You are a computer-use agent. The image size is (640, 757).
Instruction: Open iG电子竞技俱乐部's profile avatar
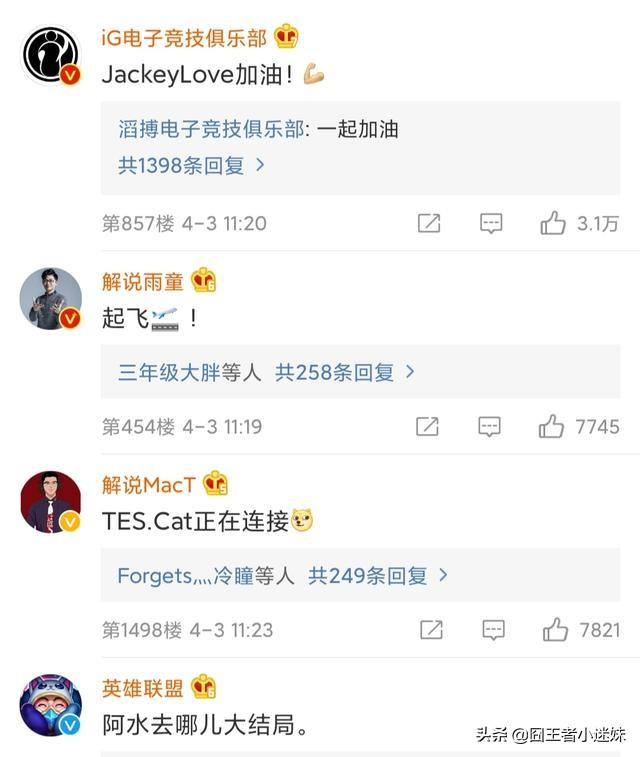click(x=51, y=55)
